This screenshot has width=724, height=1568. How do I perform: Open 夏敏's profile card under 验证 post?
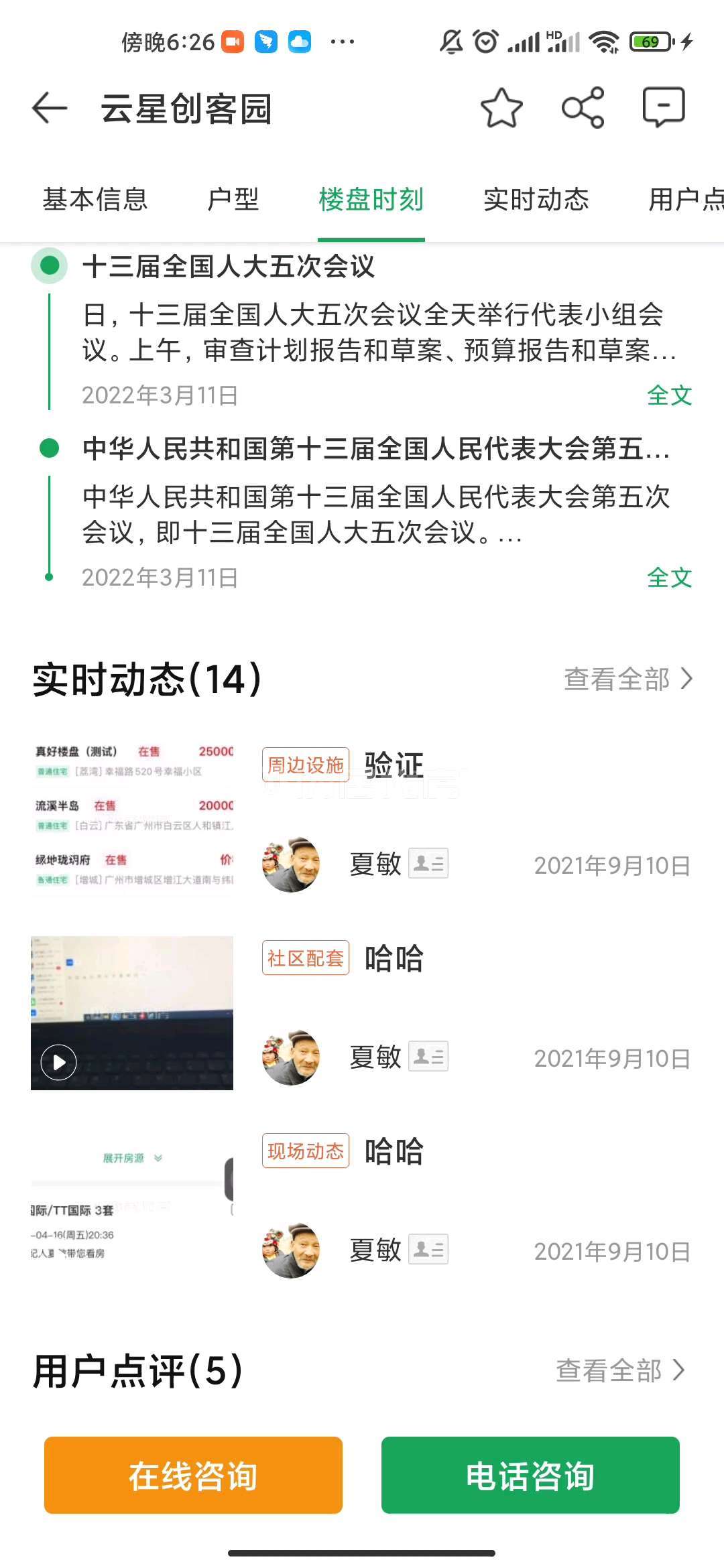(428, 864)
